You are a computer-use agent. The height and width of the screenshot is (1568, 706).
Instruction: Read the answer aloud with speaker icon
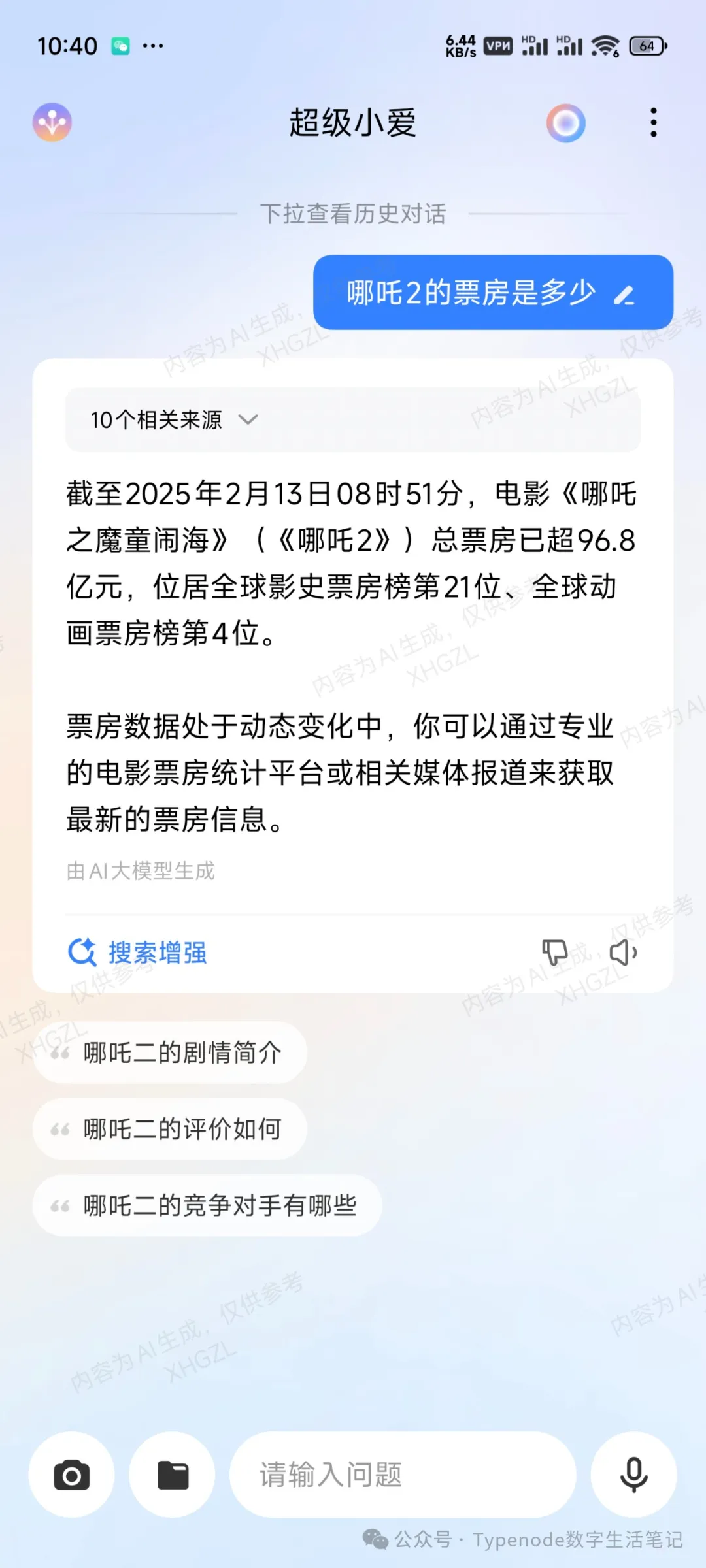coord(623,952)
